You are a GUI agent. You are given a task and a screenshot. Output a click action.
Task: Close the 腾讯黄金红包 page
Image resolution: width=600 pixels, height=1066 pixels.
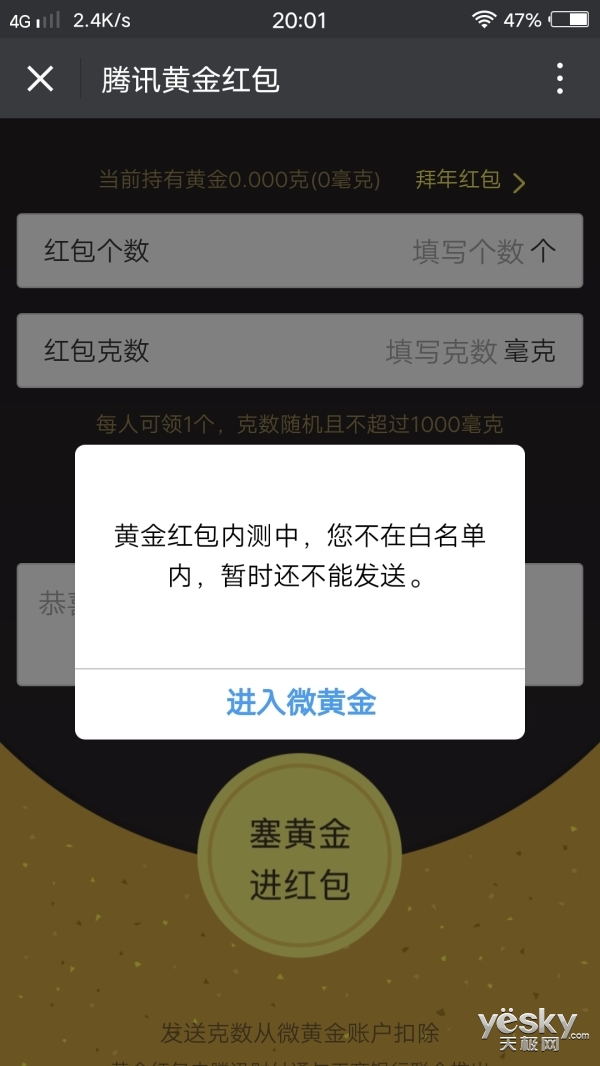(x=40, y=79)
